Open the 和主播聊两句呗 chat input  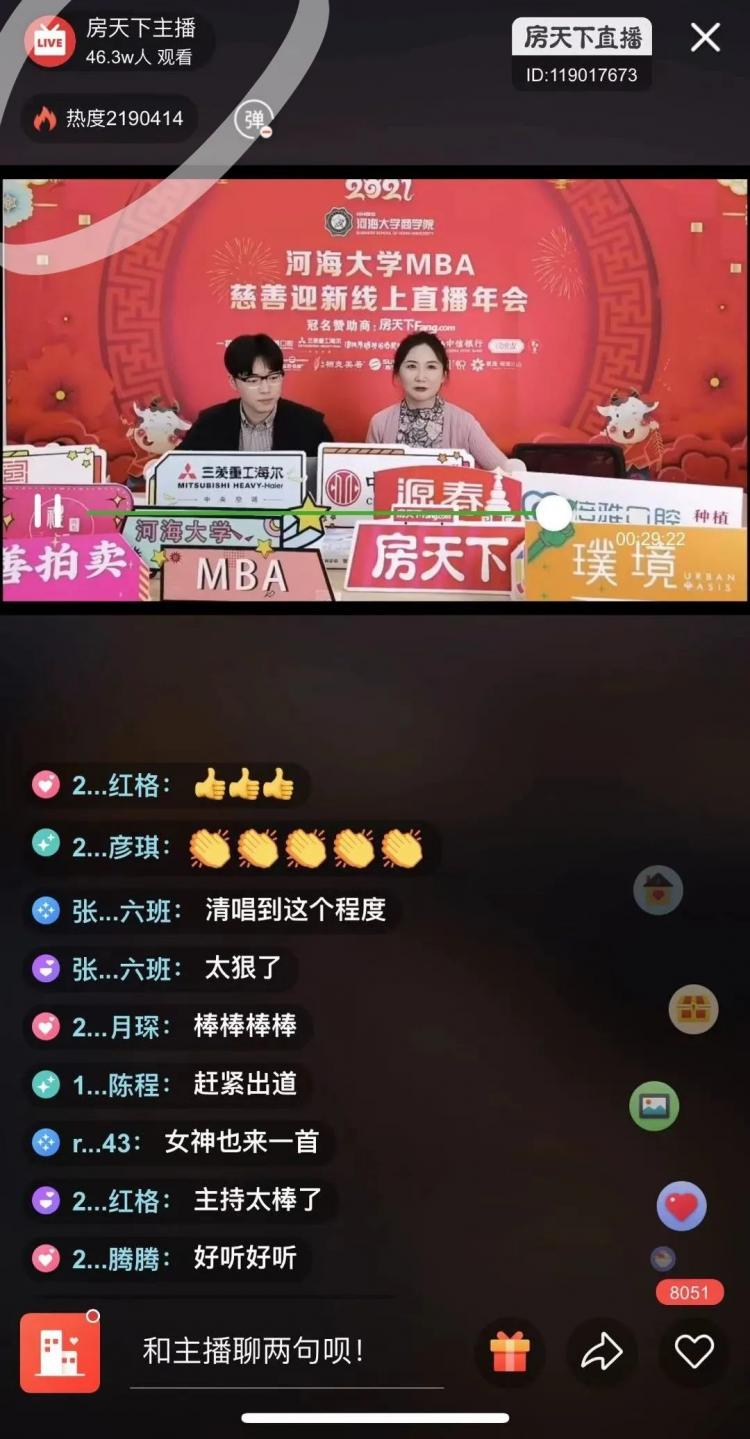pos(285,1352)
